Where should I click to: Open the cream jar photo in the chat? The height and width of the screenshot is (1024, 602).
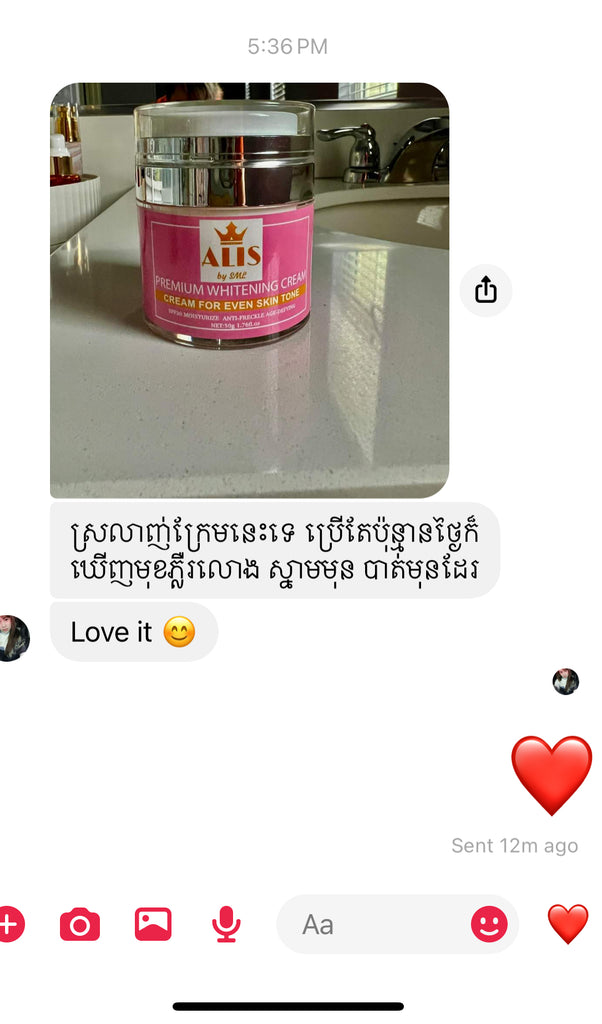(x=249, y=290)
